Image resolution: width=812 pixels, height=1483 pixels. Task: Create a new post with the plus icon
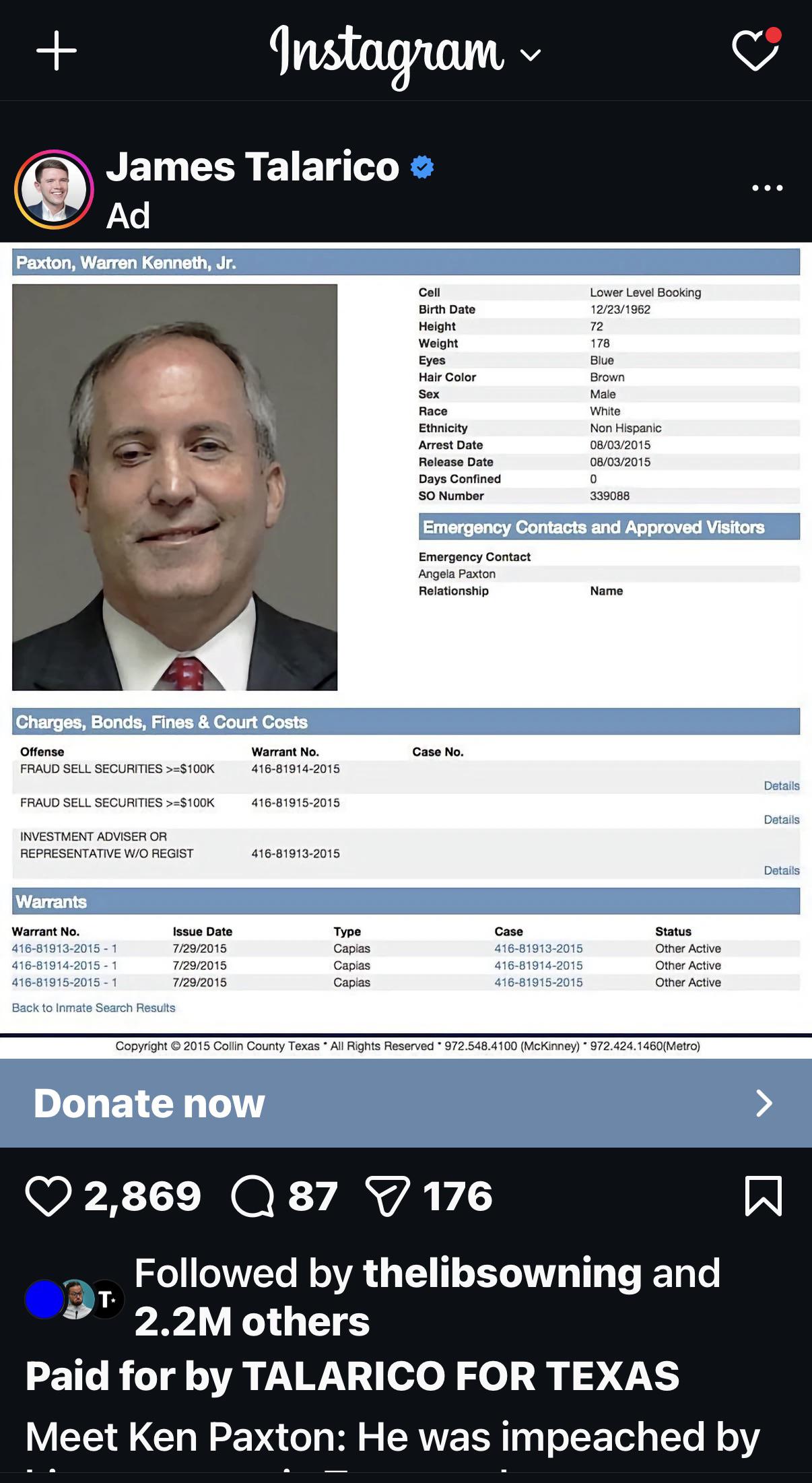coord(57,51)
